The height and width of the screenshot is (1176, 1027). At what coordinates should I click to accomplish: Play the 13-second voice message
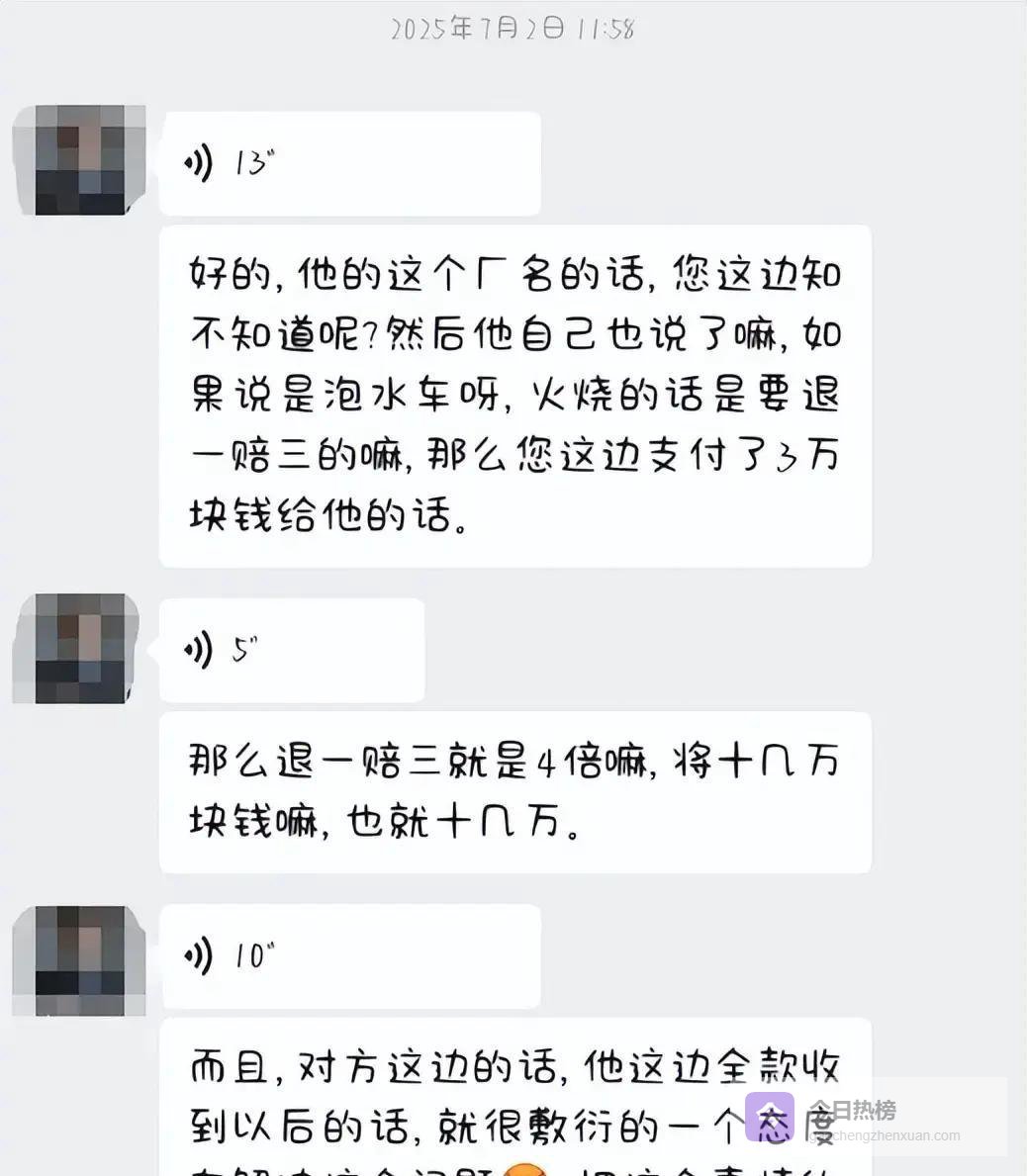348,163
